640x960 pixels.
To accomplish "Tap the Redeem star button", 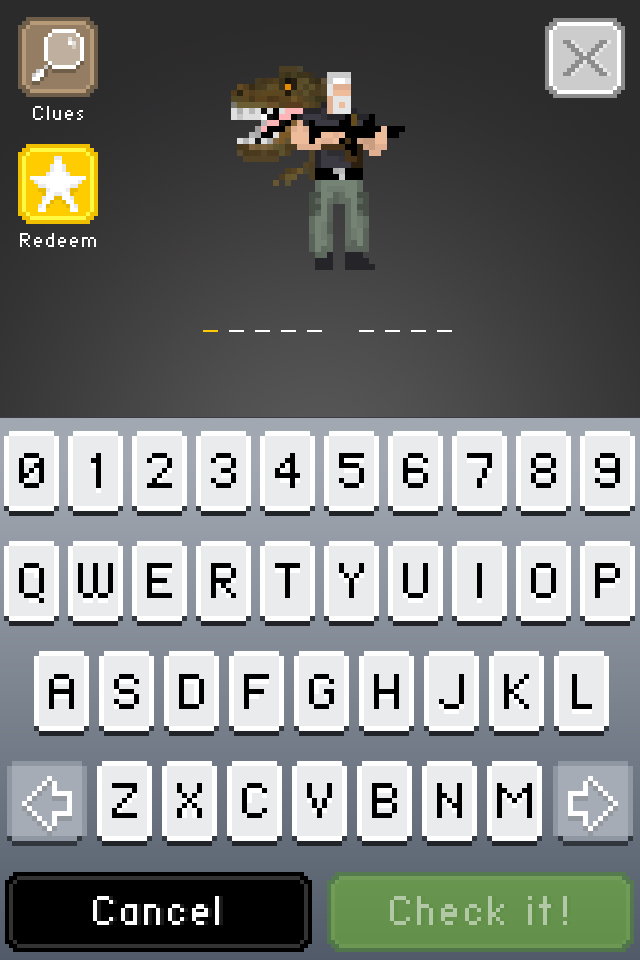I will tap(58, 184).
